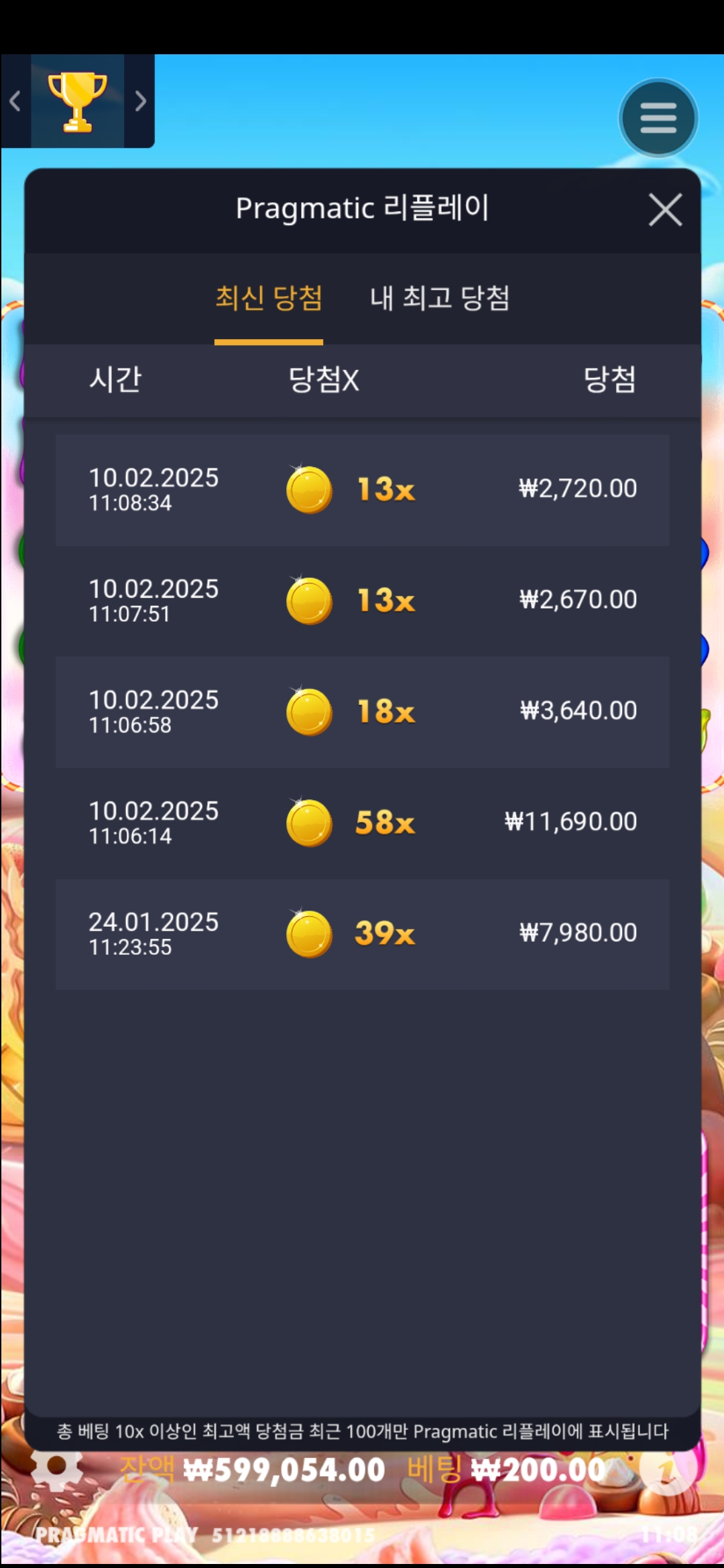Open the 18x win replay of ₩3,640.00
This screenshot has height=1568, width=724.
click(x=362, y=712)
